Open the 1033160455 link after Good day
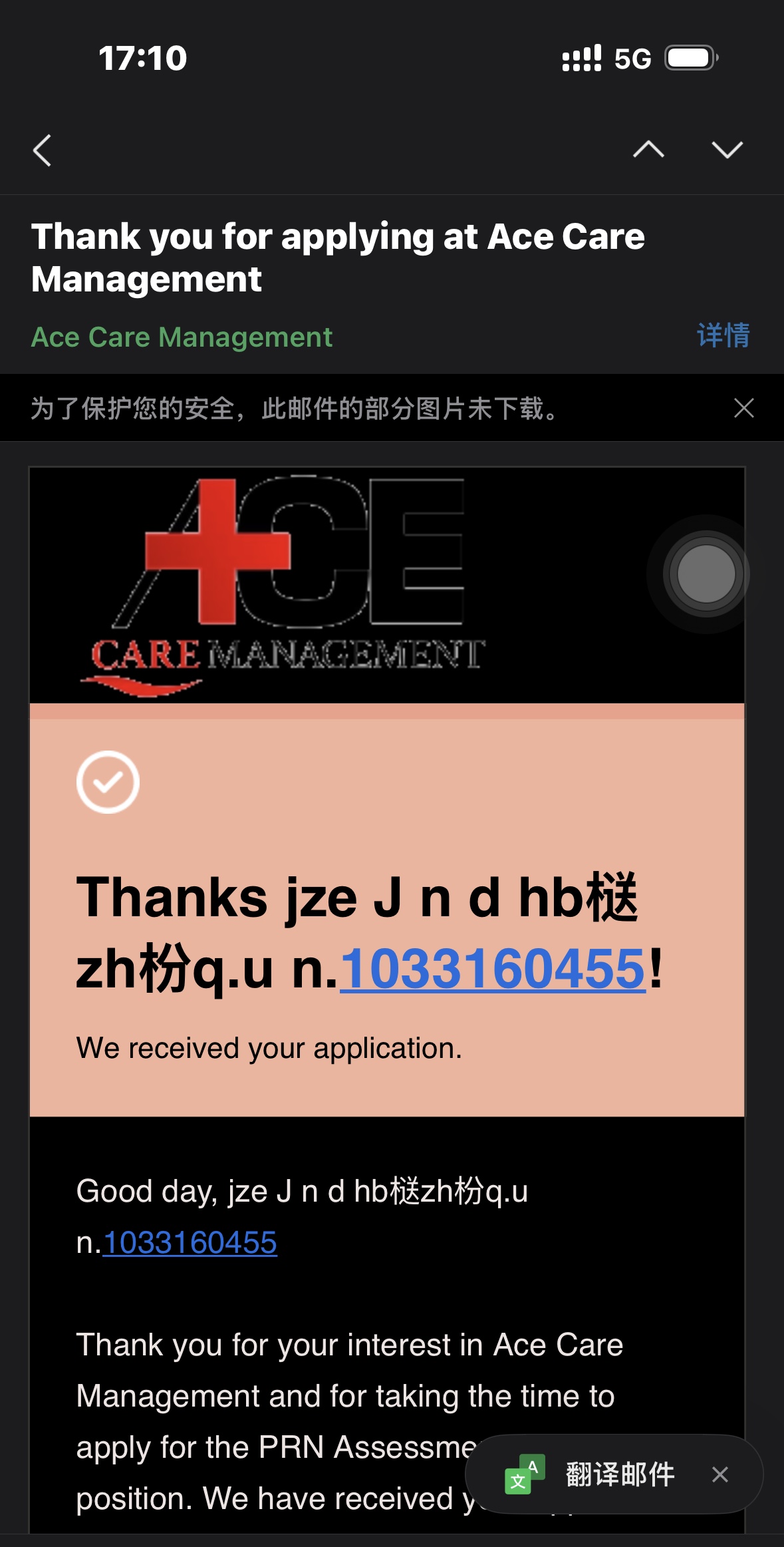 pos(190,1242)
